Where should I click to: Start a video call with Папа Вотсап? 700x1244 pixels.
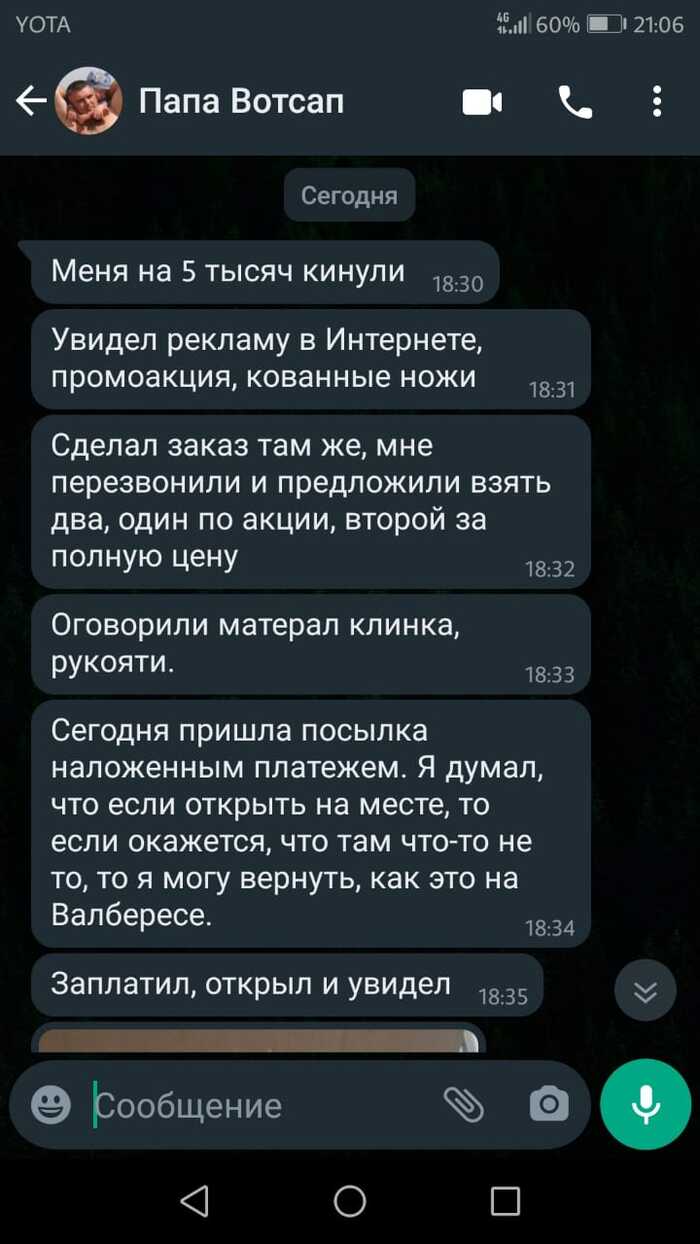click(482, 101)
